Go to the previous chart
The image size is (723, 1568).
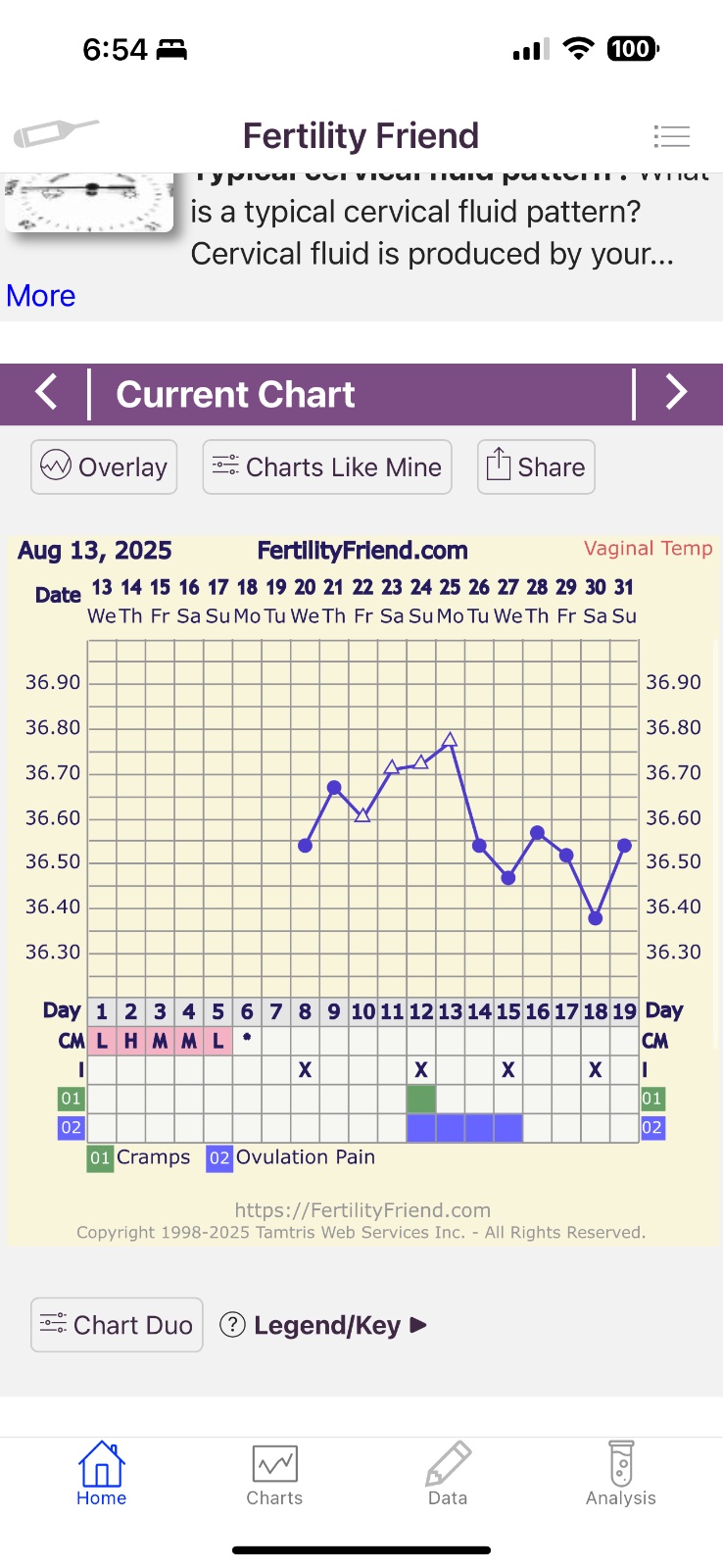(x=45, y=394)
